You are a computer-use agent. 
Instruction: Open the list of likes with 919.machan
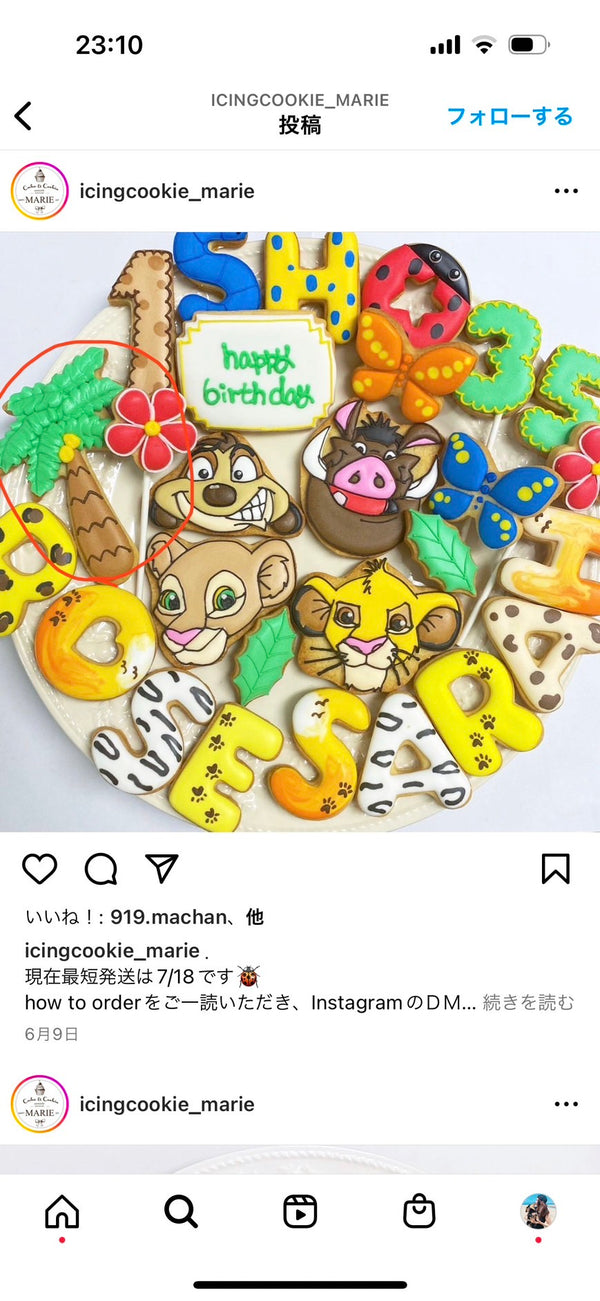pos(144,917)
